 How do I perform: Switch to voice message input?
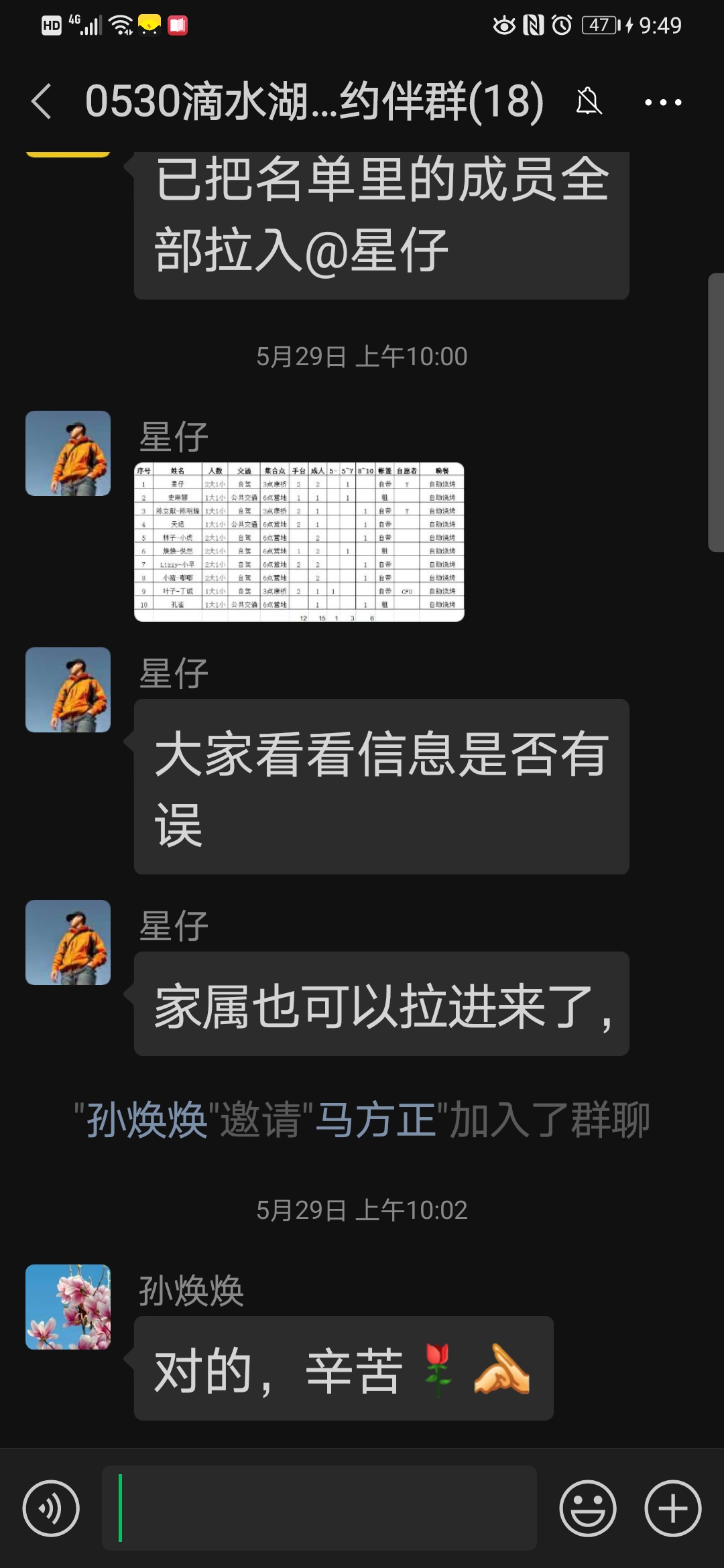tap(51, 1508)
